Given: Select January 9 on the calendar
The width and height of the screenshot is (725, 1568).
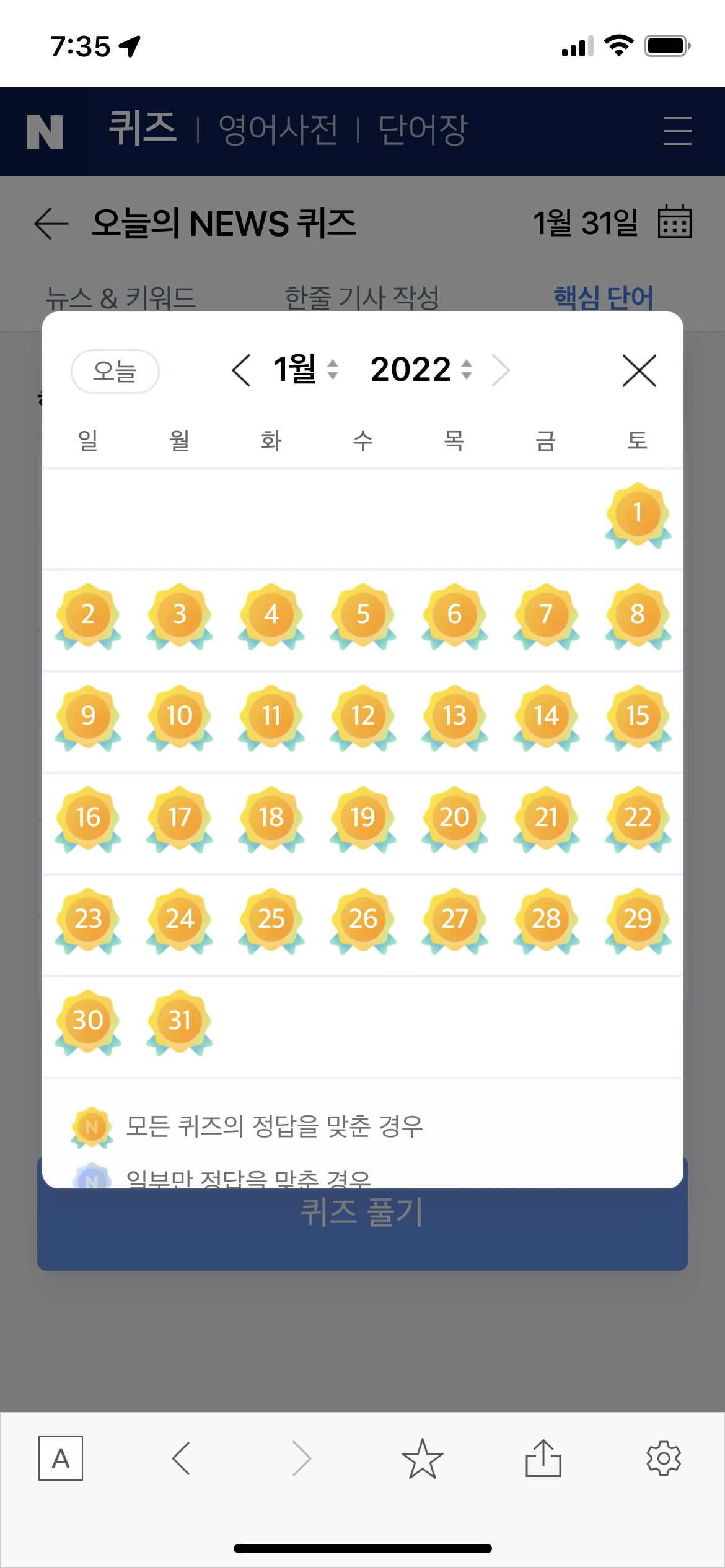Looking at the screenshot, I should 88,716.
